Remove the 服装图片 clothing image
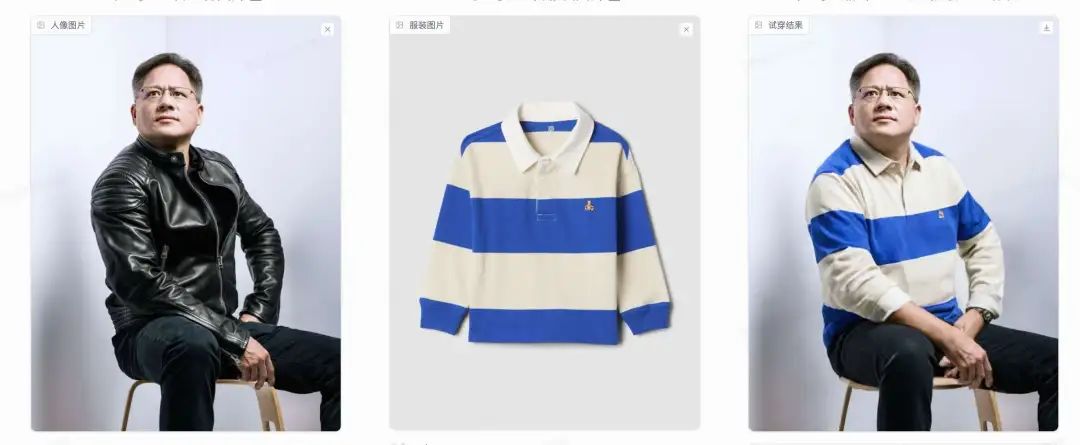The width and height of the screenshot is (1080, 445). pos(686,29)
